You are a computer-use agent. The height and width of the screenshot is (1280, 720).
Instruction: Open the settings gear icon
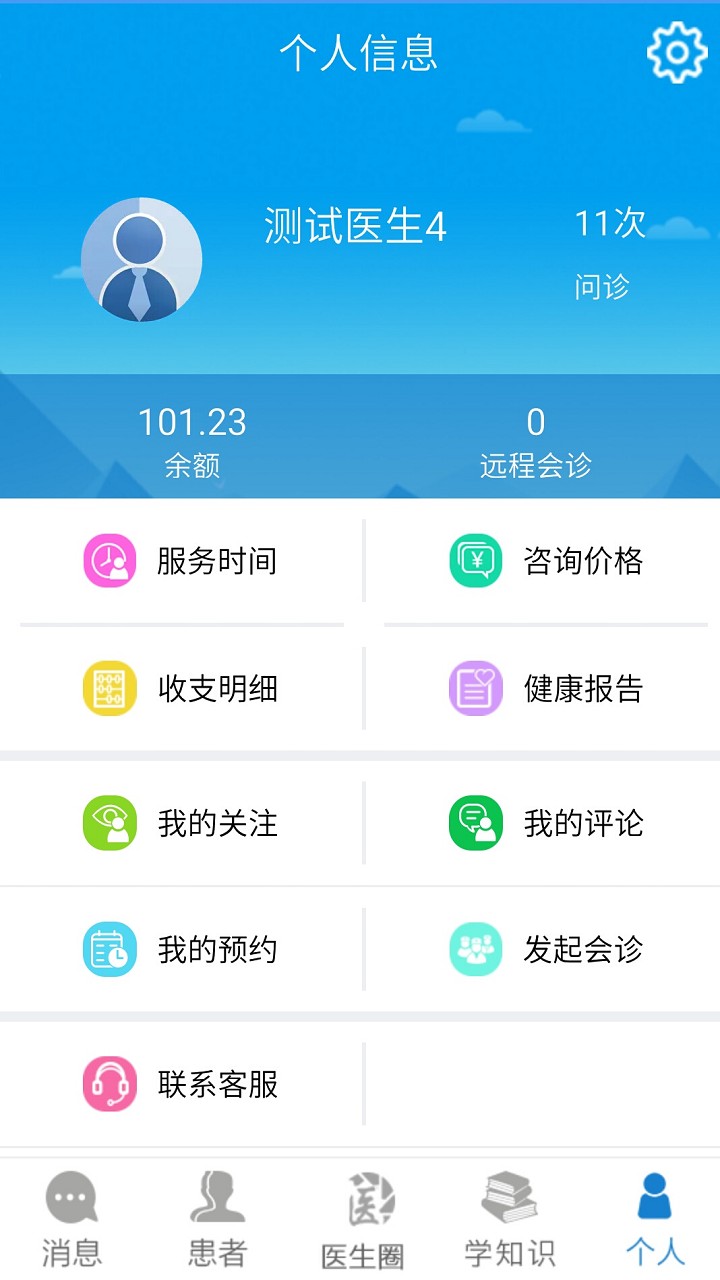677,52
